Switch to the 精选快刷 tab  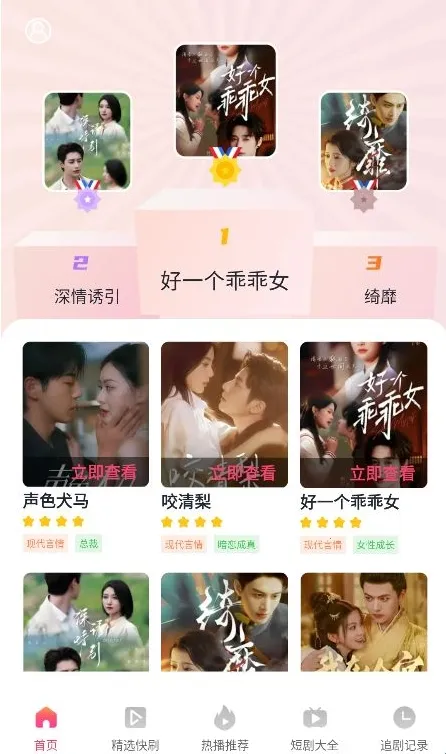(135, 728)
